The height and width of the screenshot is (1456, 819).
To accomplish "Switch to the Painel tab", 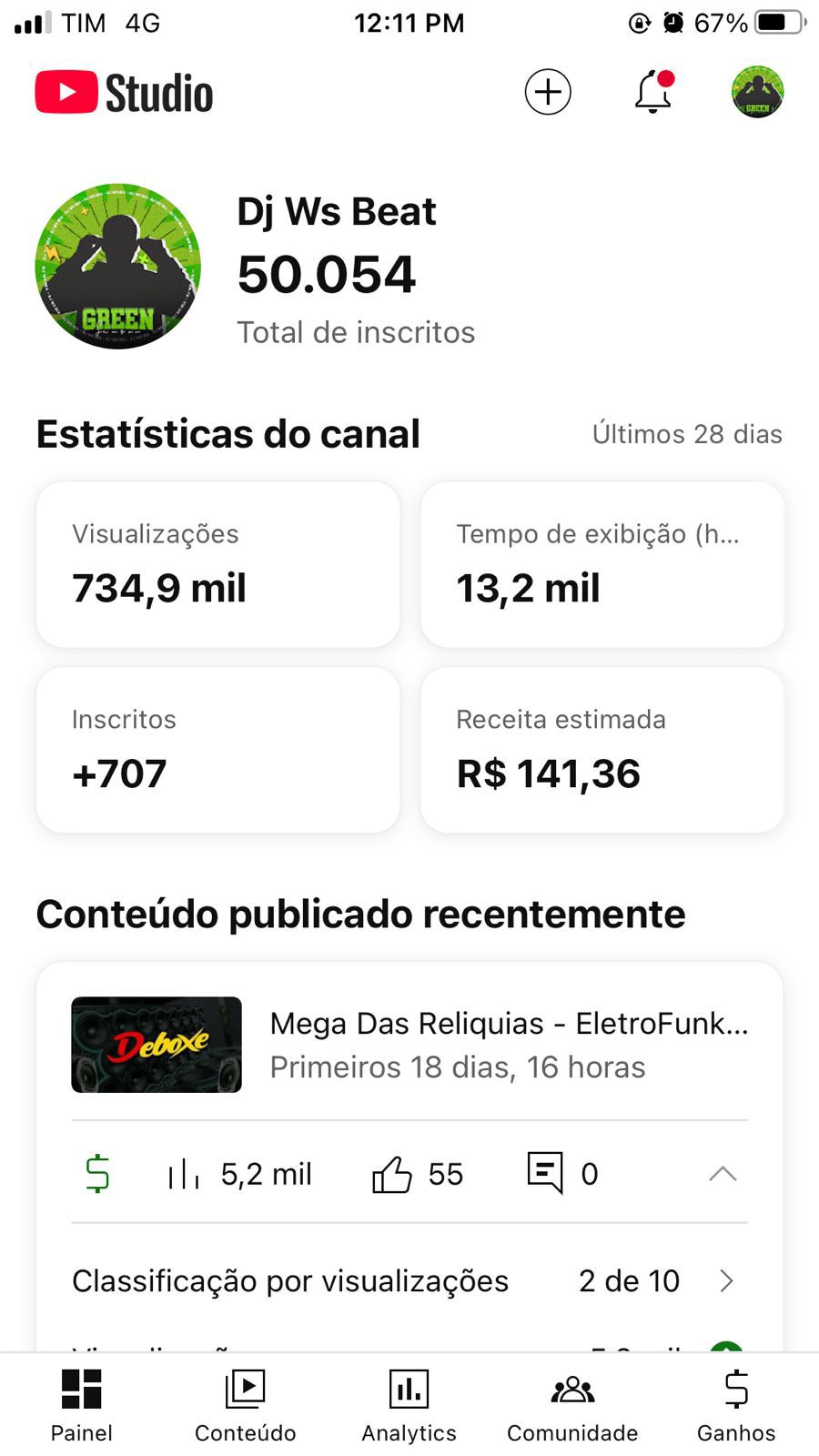I will 82,1406.
